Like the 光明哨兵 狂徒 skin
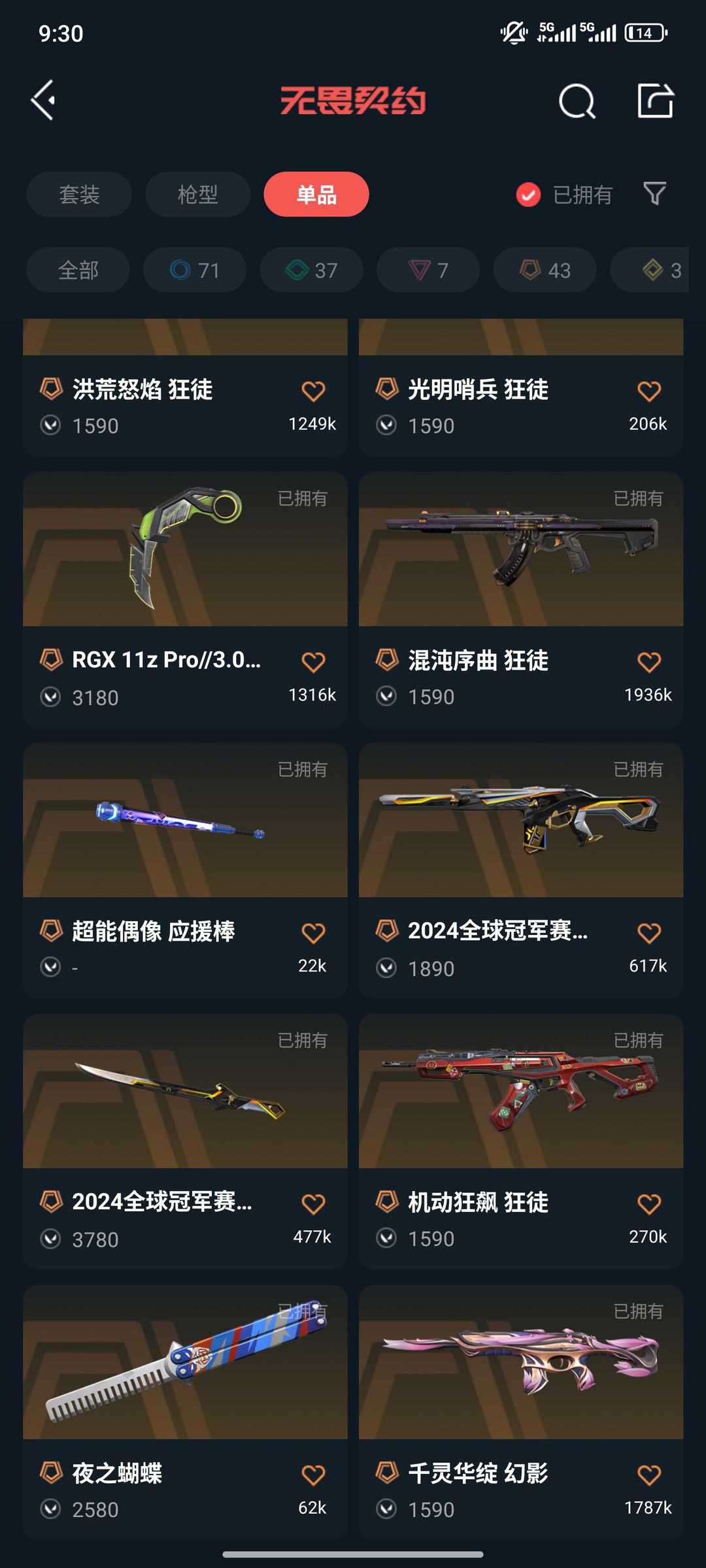The height and width of the screenshot is (1568, 706). click(648, 391)
